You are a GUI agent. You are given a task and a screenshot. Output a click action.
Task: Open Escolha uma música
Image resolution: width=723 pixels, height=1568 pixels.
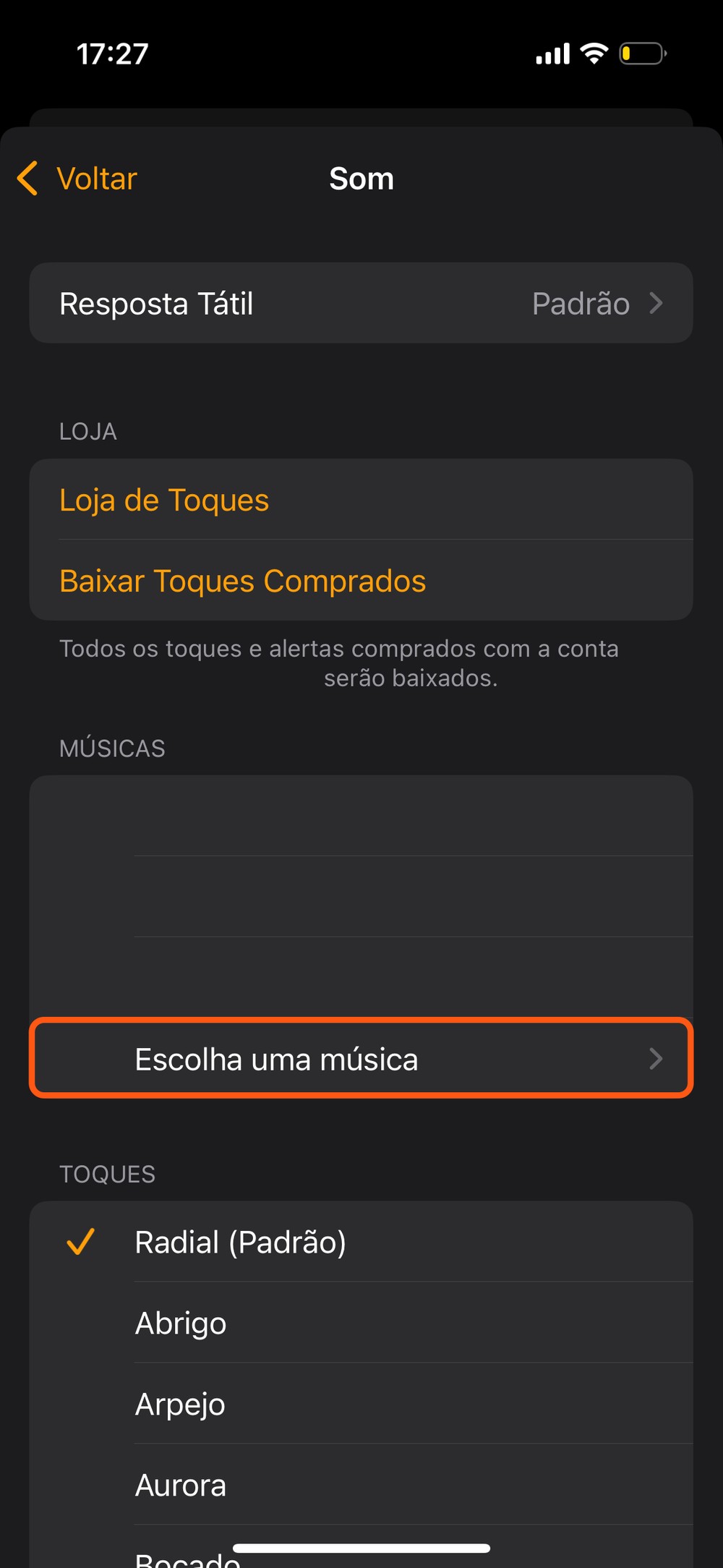(x=361, y=1059)
